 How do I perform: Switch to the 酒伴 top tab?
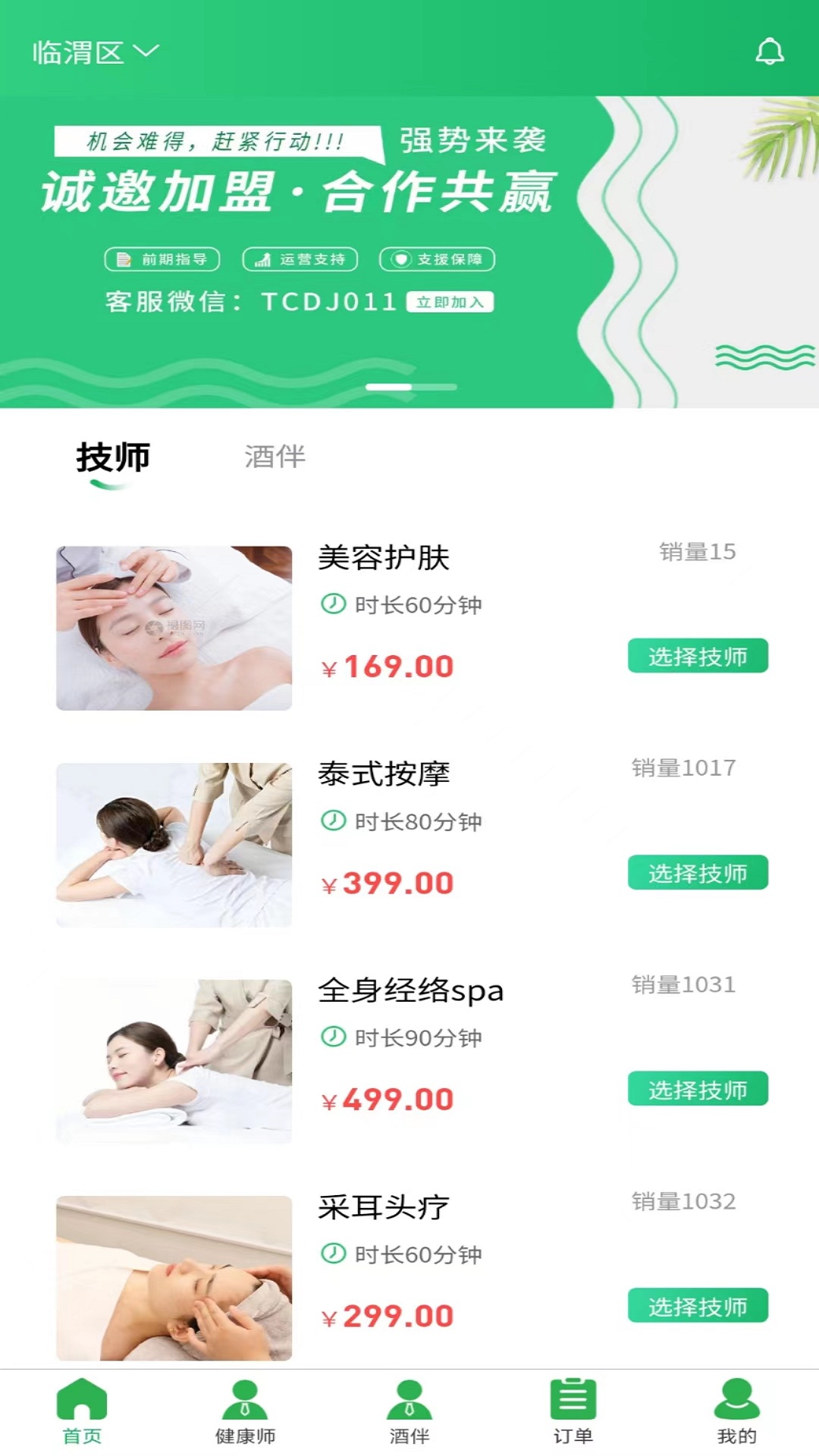click(x=275, y=457)
